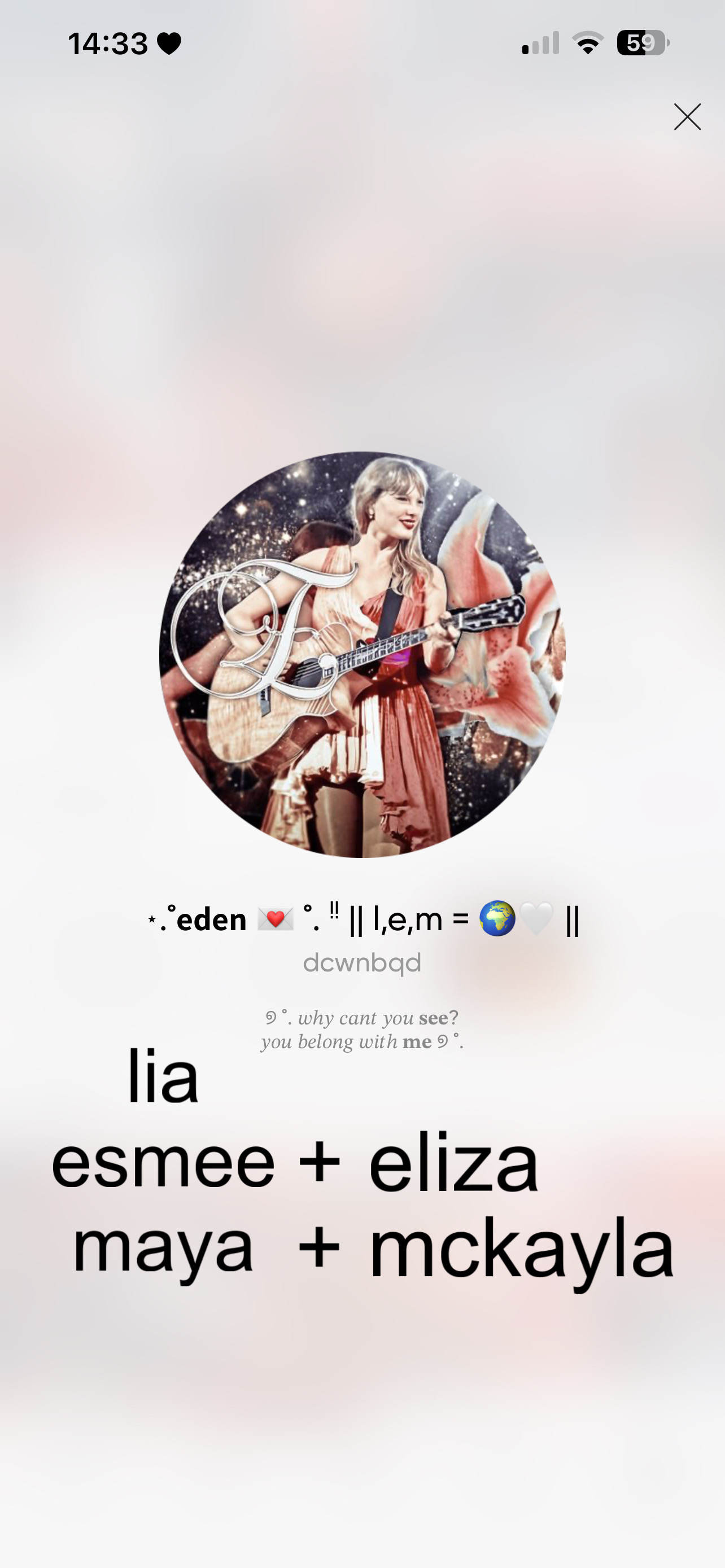This screenshot has width=725, height=1568.
Task: Close the profile preview
Action: click(x=687, y=117)
